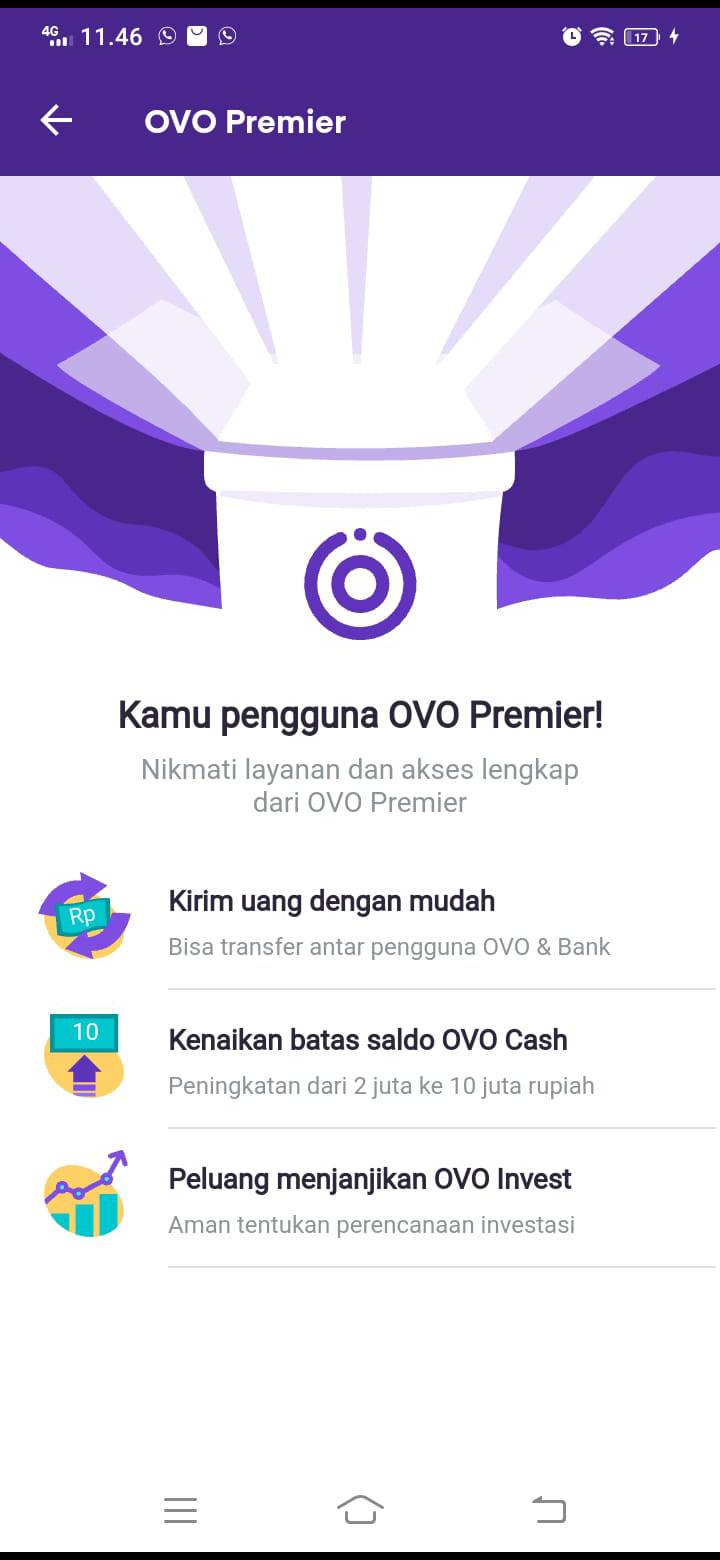Go back from the OVO Premier page
Viewport: 720px width, 1560px height.
point(56,121)
